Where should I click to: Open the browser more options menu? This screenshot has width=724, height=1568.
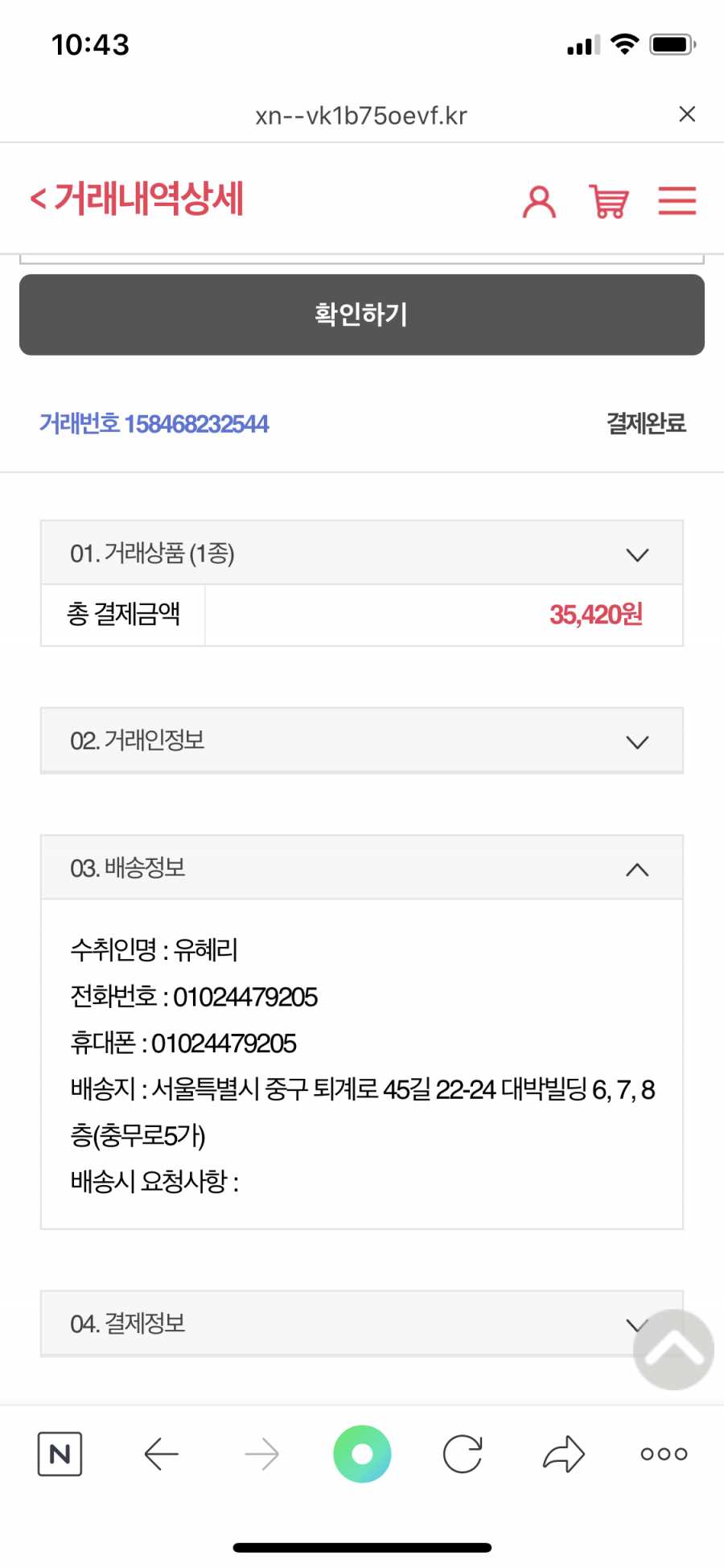(x=664, y=1454)
